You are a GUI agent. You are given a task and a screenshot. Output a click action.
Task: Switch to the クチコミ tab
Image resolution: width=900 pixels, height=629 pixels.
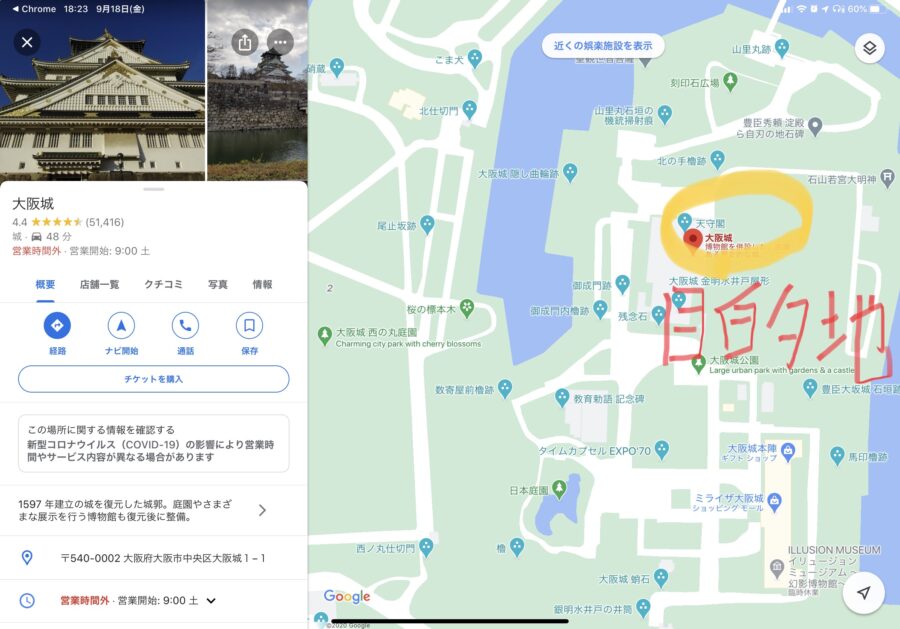[163, 285]
